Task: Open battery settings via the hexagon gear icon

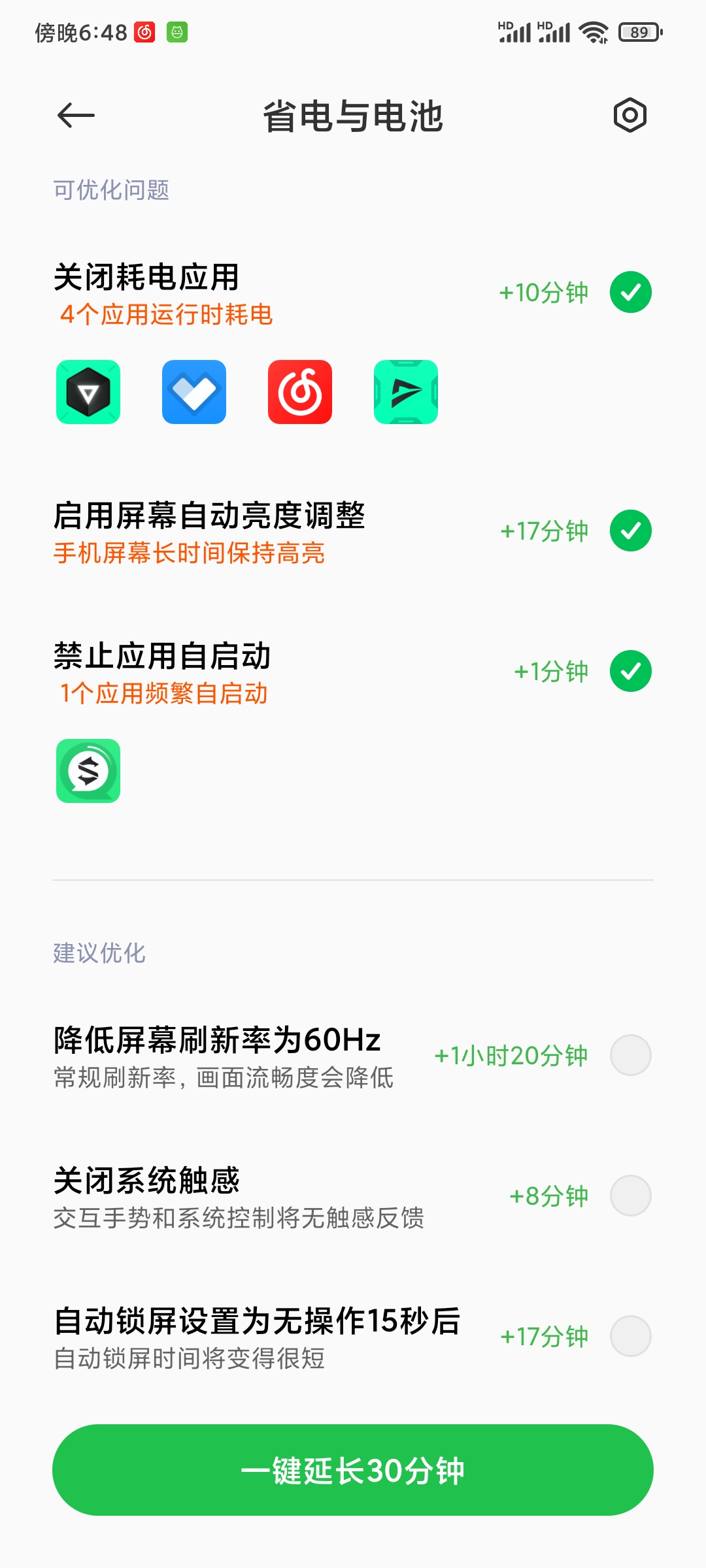Action: (630, 116)
